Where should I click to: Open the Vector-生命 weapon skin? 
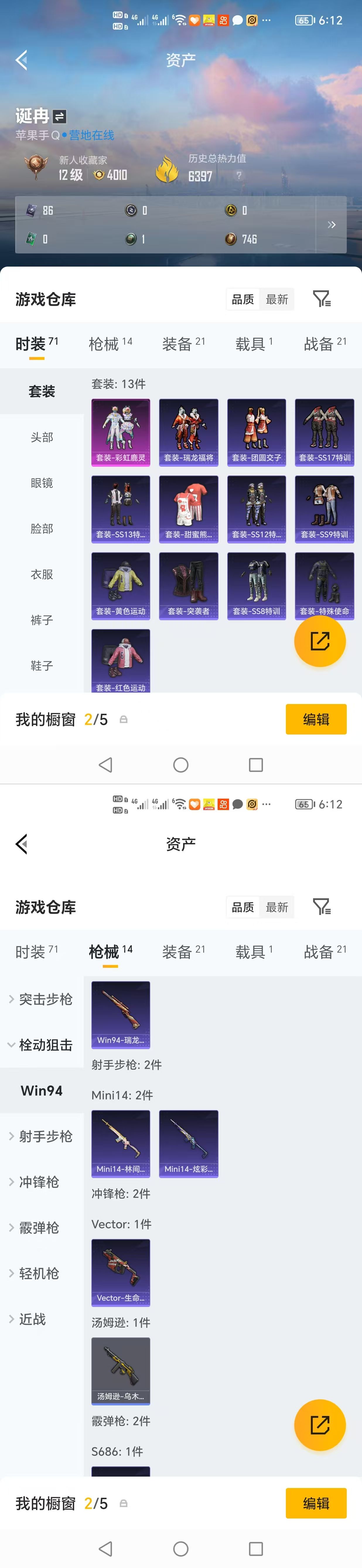(120, 1272)
